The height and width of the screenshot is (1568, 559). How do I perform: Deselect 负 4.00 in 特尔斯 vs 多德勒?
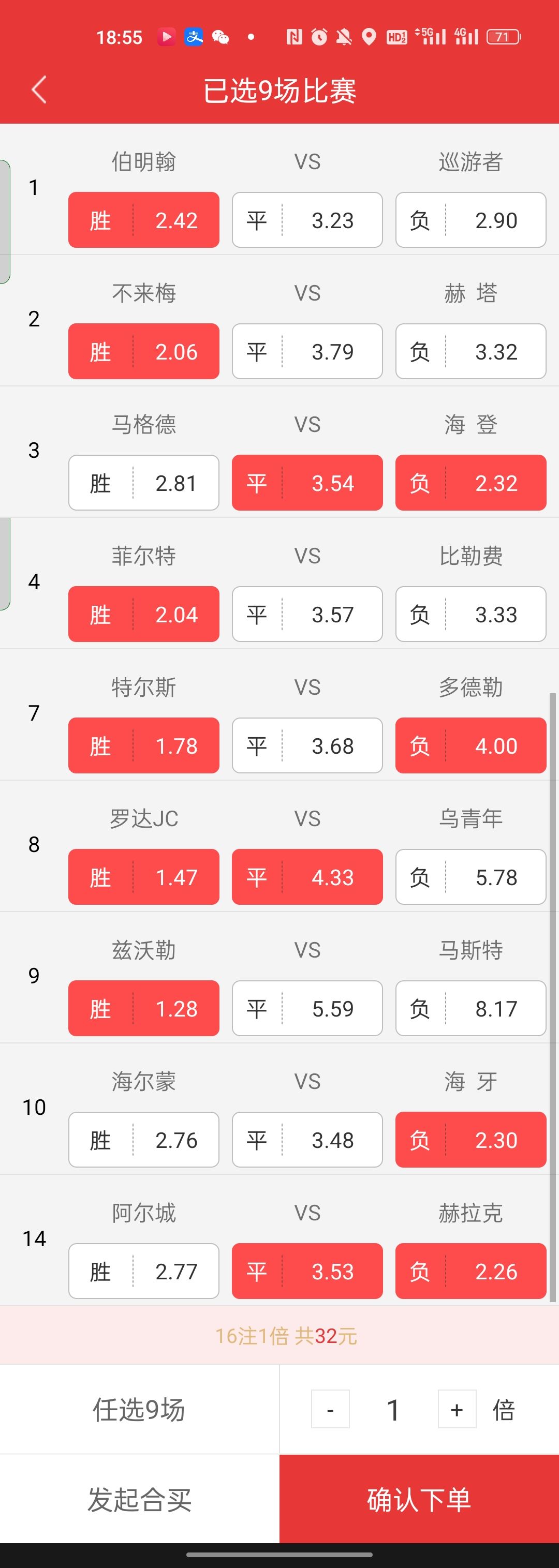tap(470, 745)
